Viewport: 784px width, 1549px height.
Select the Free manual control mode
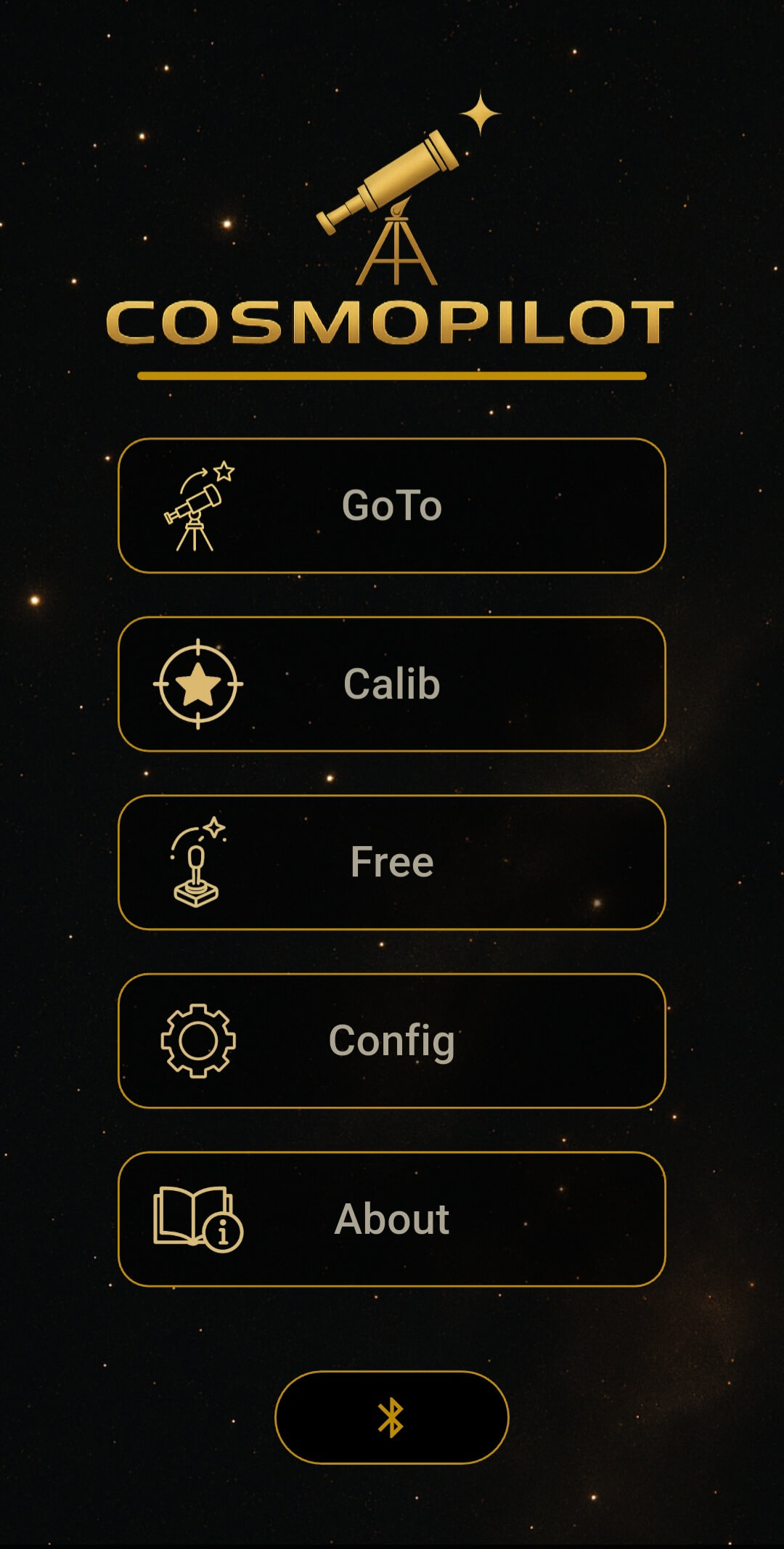(x=391, y=862)
